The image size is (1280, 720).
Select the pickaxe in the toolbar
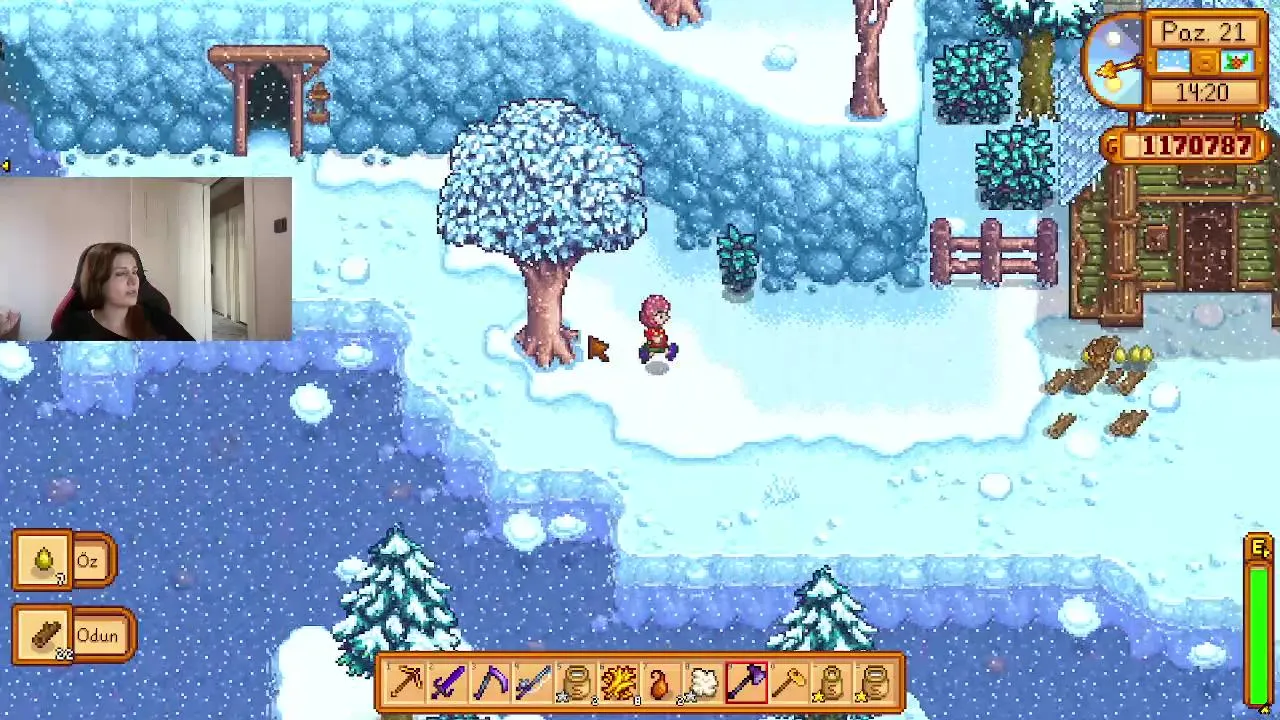406,683
